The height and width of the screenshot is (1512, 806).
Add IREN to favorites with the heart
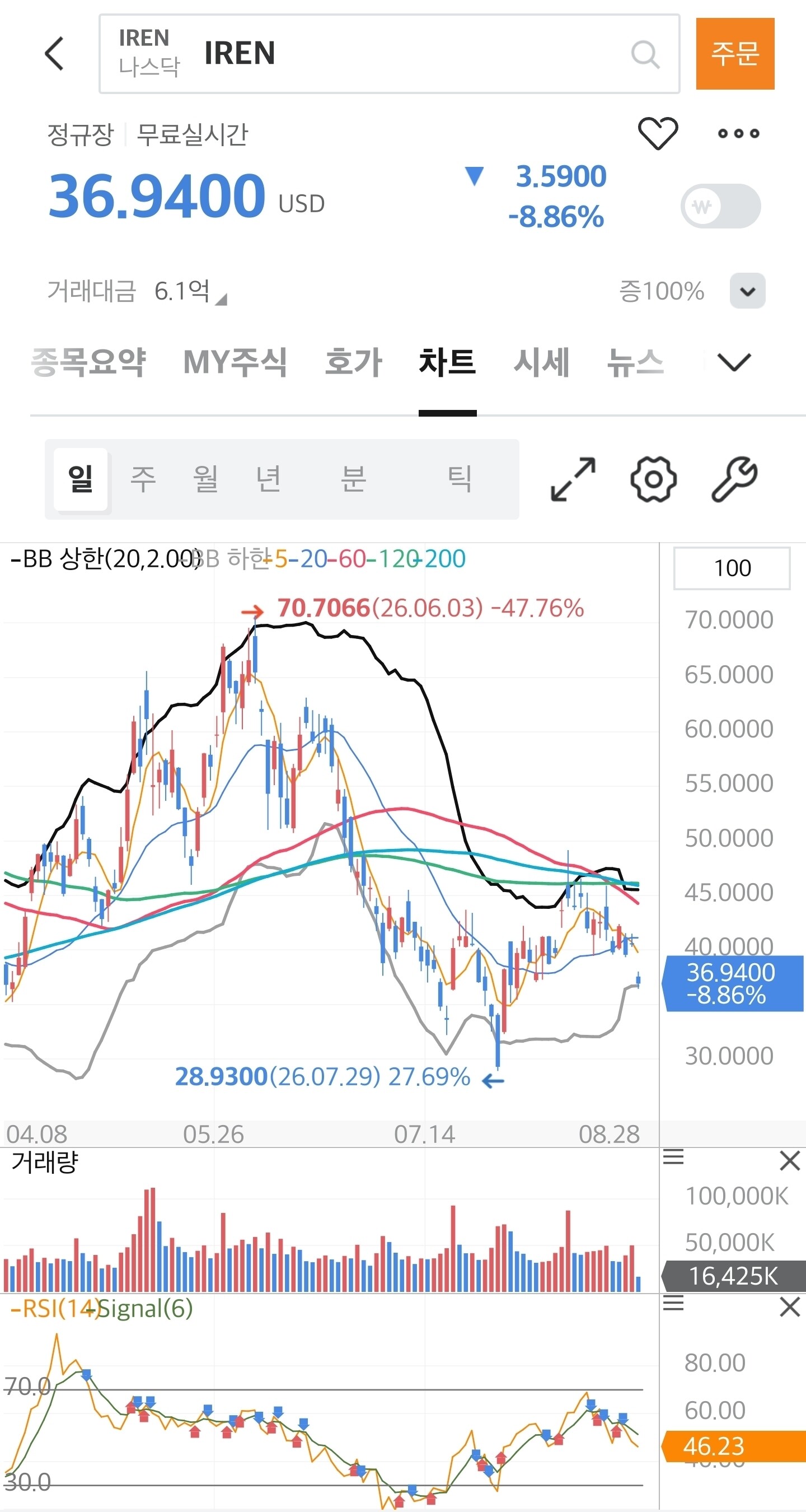point(658,133)
